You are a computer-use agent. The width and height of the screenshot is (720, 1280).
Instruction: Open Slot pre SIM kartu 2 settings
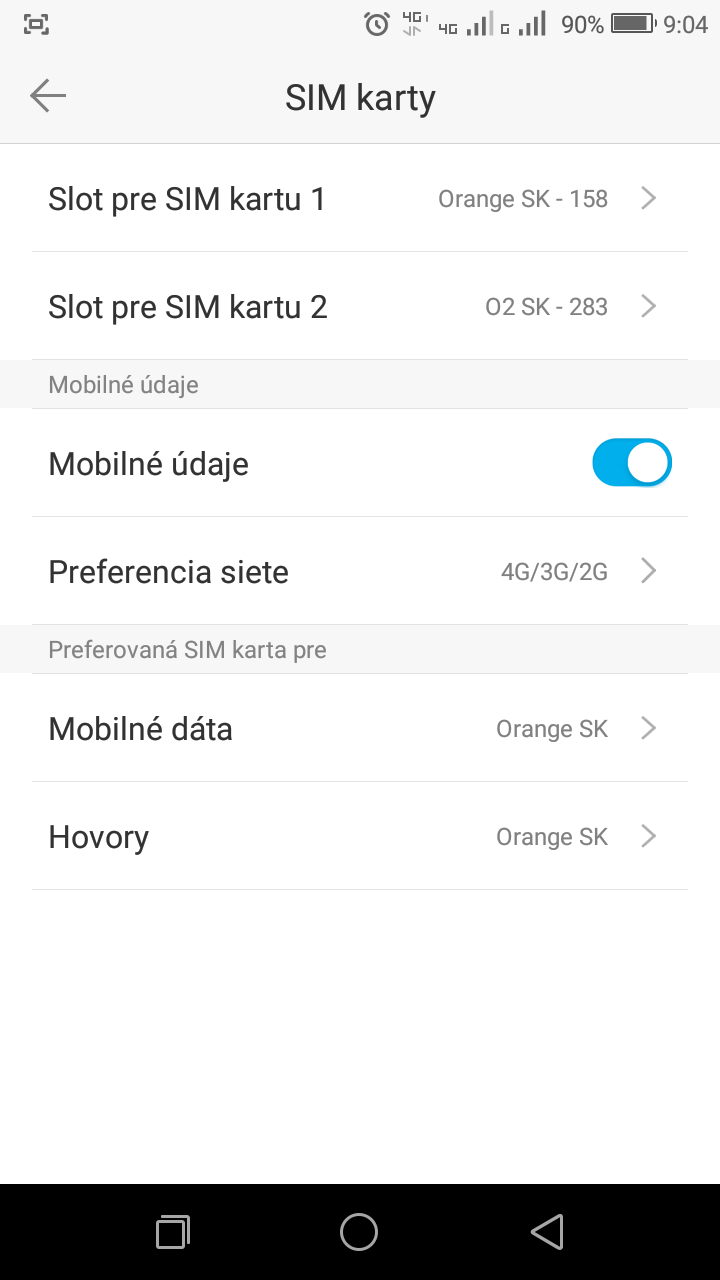(360, 306)
